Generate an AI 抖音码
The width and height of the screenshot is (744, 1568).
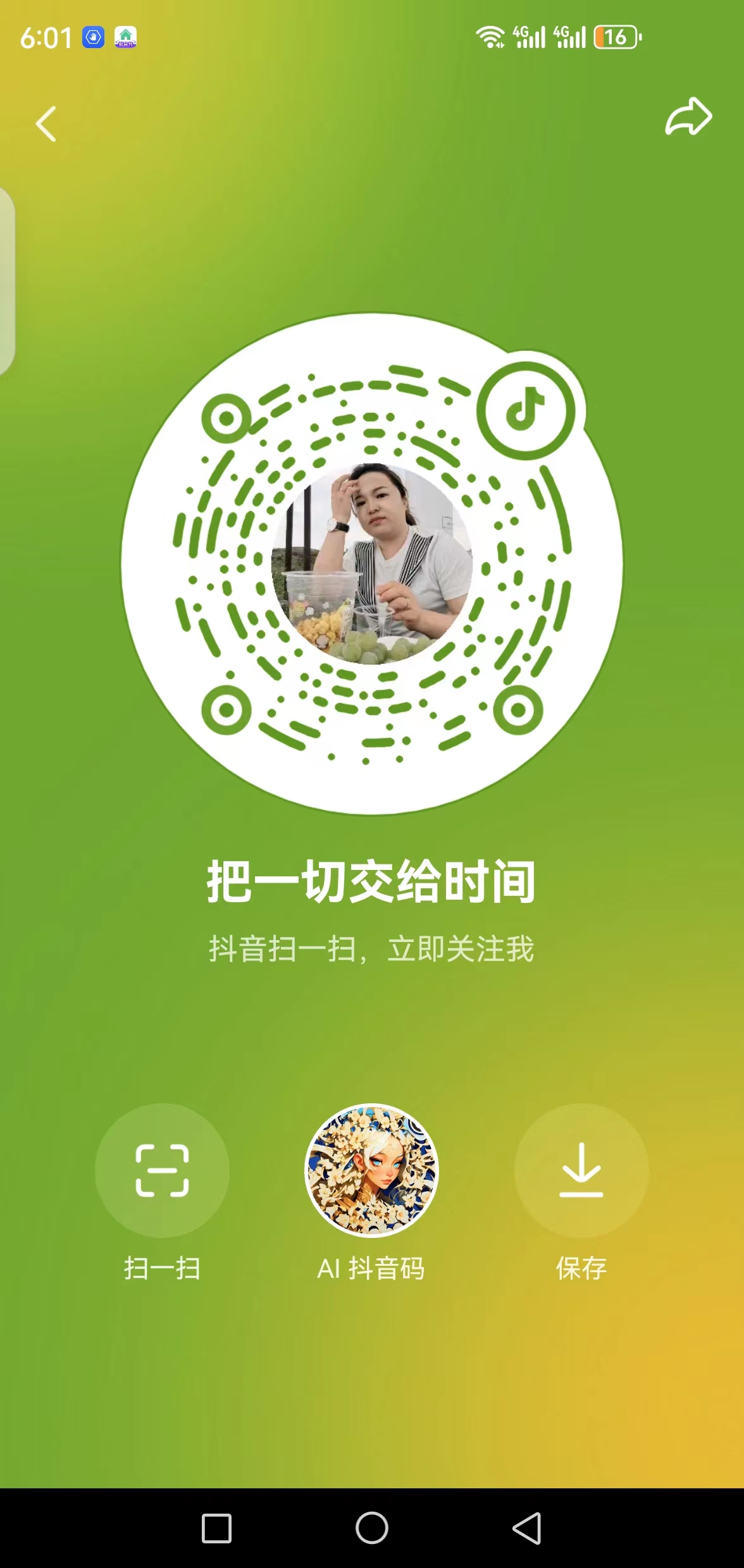coord(371,1170)
